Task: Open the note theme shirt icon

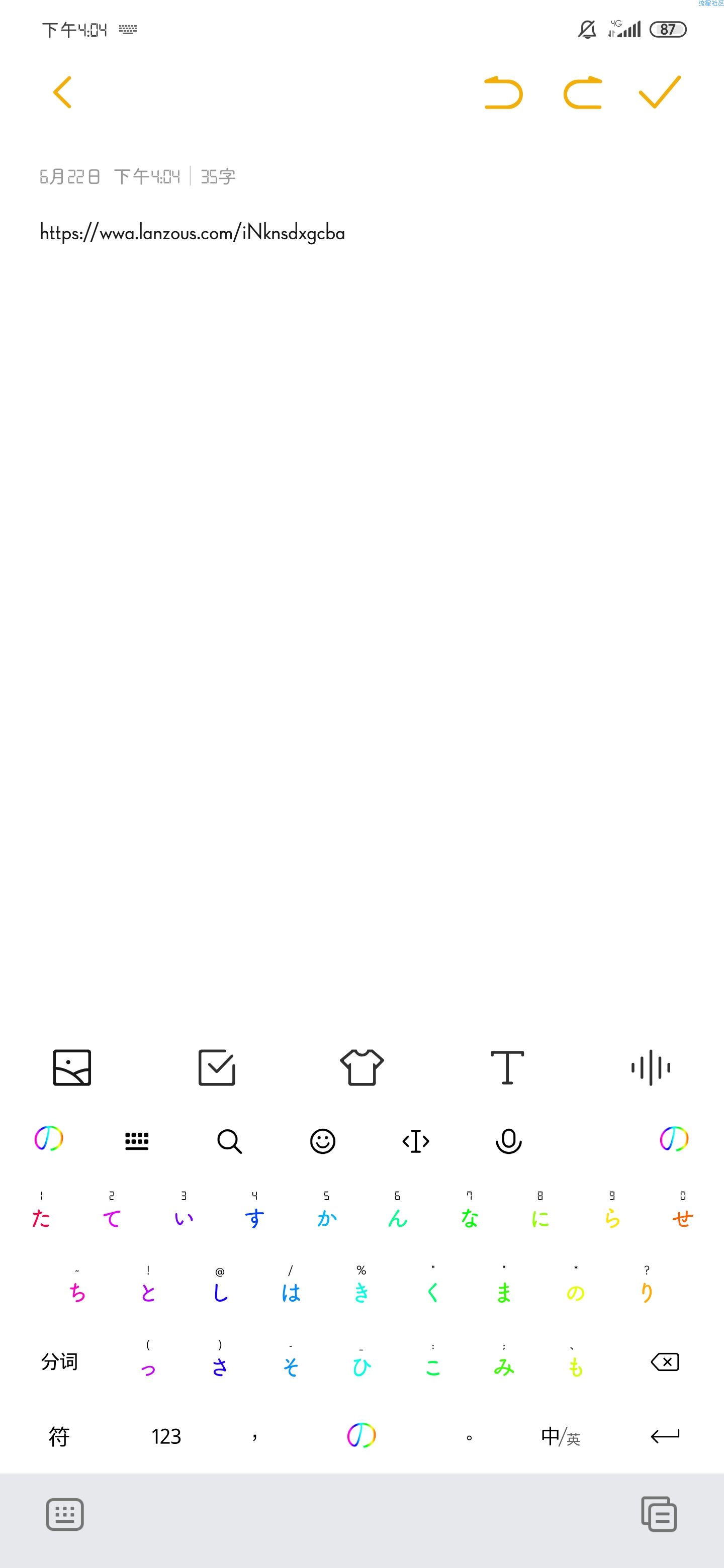Action: click(361, 1067)
